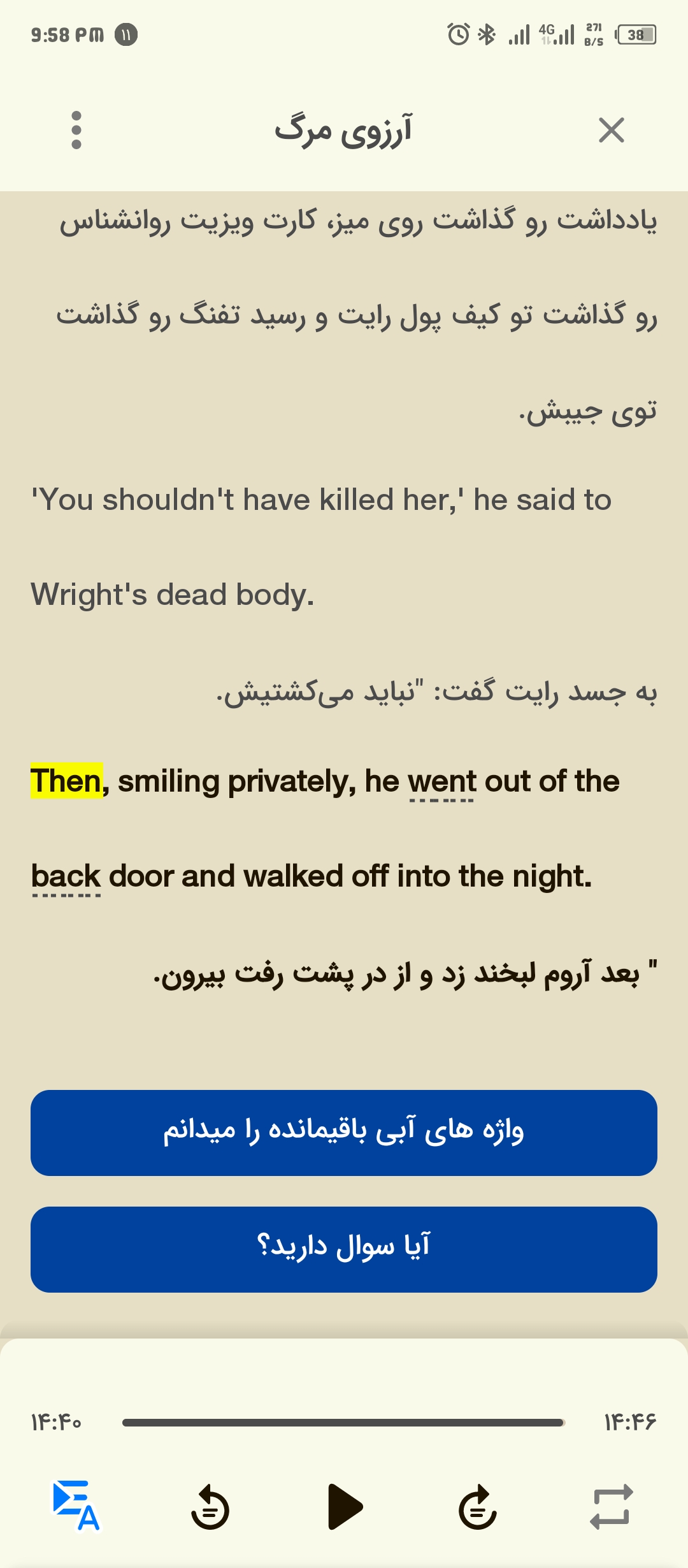Tap the آیا سوال دارید؟ button
688x1568 pixels.
344,1249
